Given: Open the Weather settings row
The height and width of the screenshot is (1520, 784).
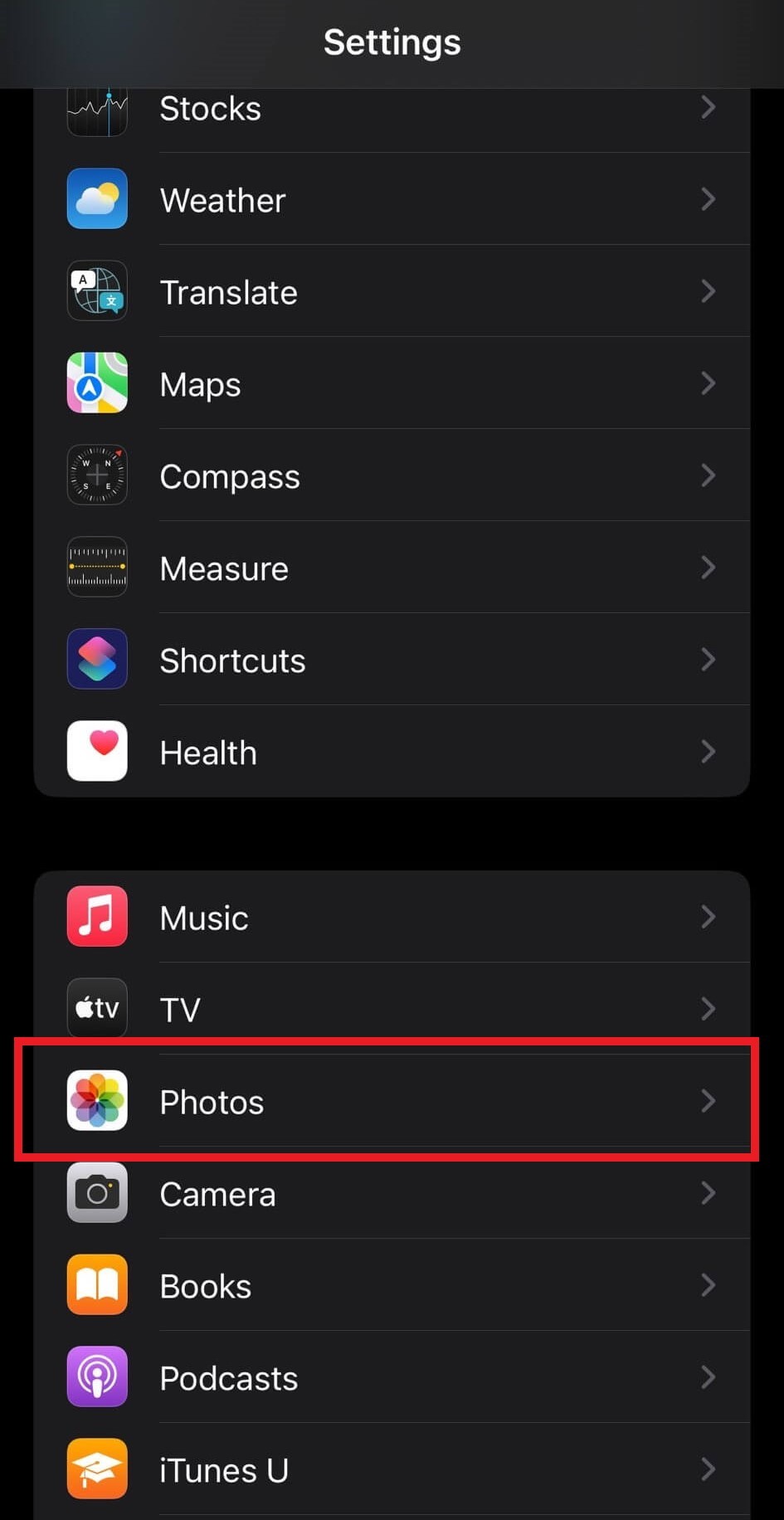Looking at the screenshot, I should pyautogui.click(x=392, y=200).
